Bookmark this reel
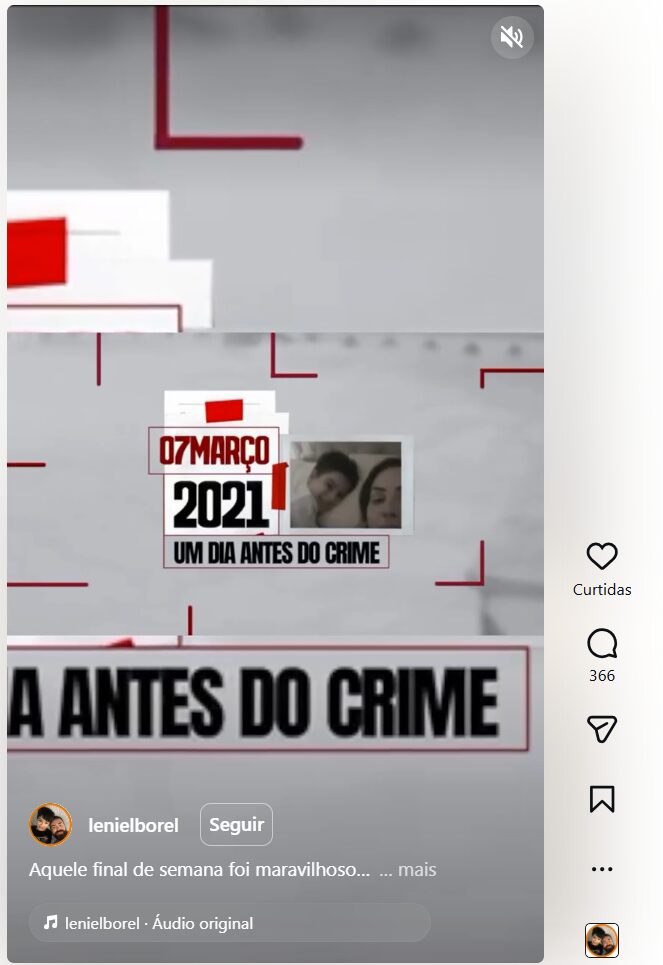Screen dimensions: 663x965 (601, 799)
